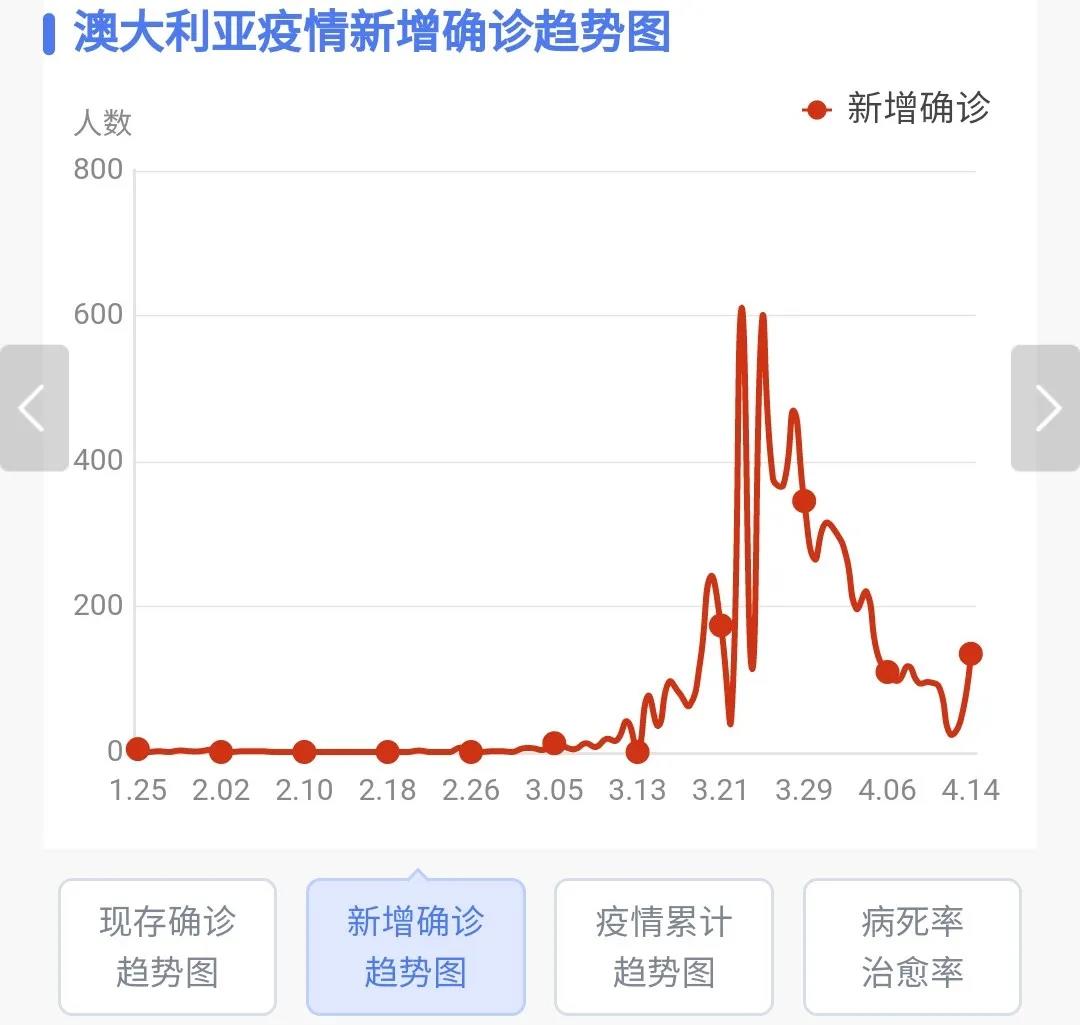Image resolution: width=1080 pixels, height=1025 pixels.
Task: Go to the next image with right arrow
Action: coord(1046,408)
